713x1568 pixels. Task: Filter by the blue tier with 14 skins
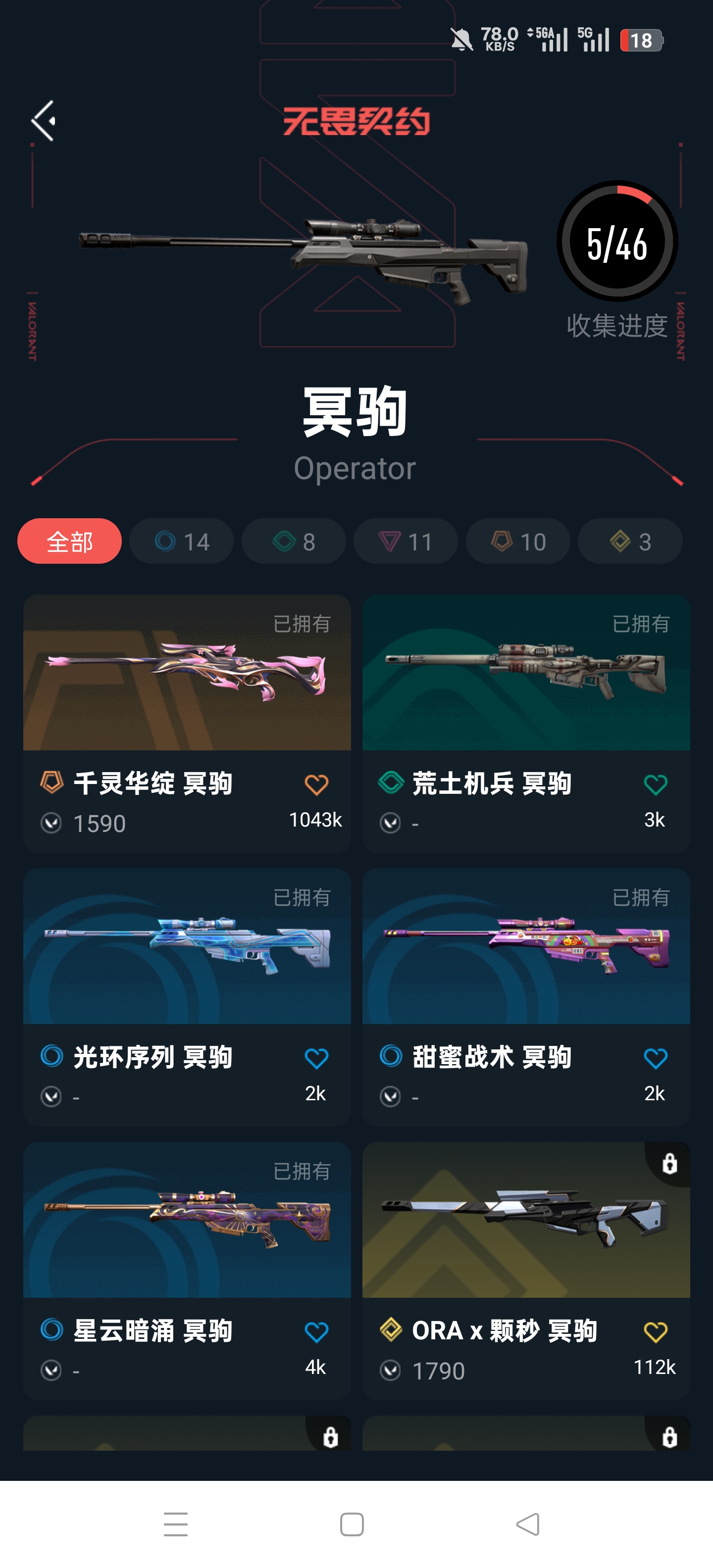click(x=181, y=541)
